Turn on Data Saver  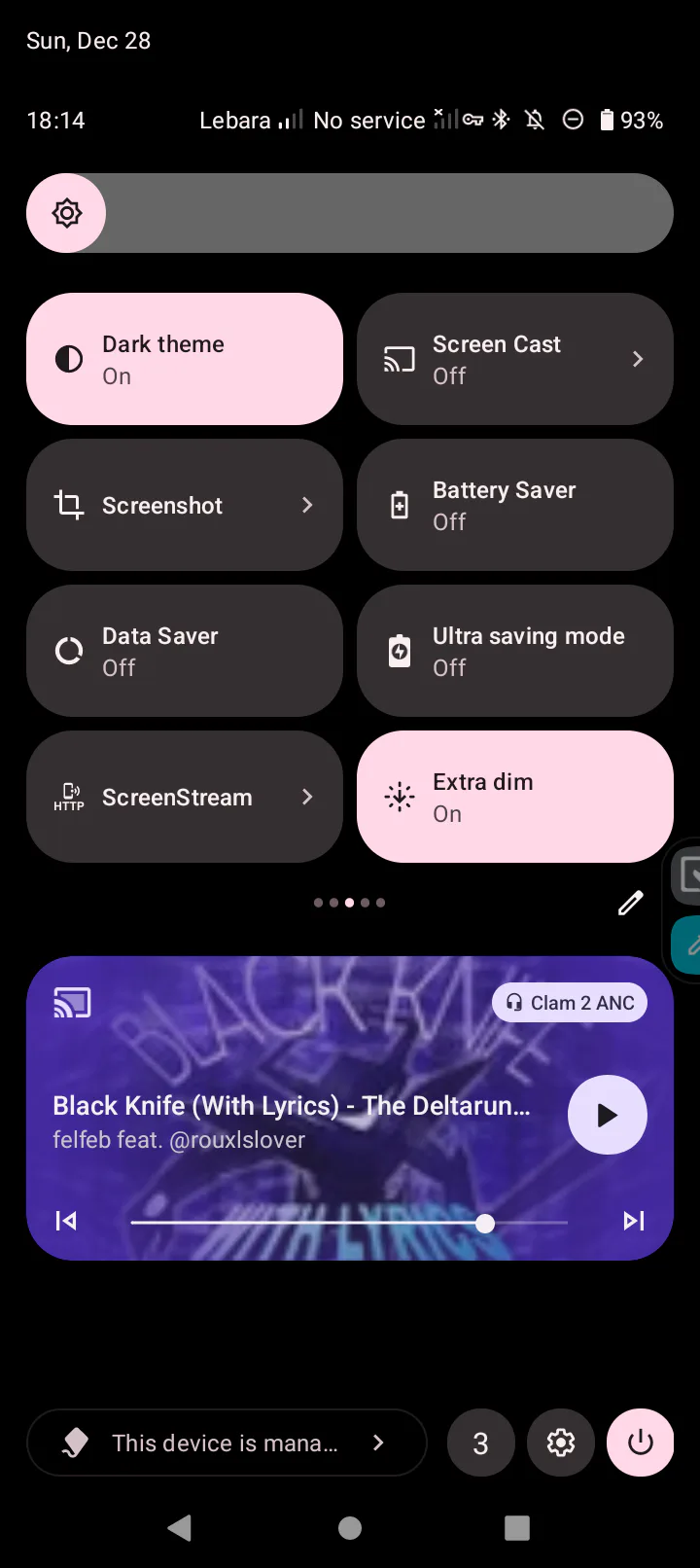pyautogui.click(x=185, y=651)
